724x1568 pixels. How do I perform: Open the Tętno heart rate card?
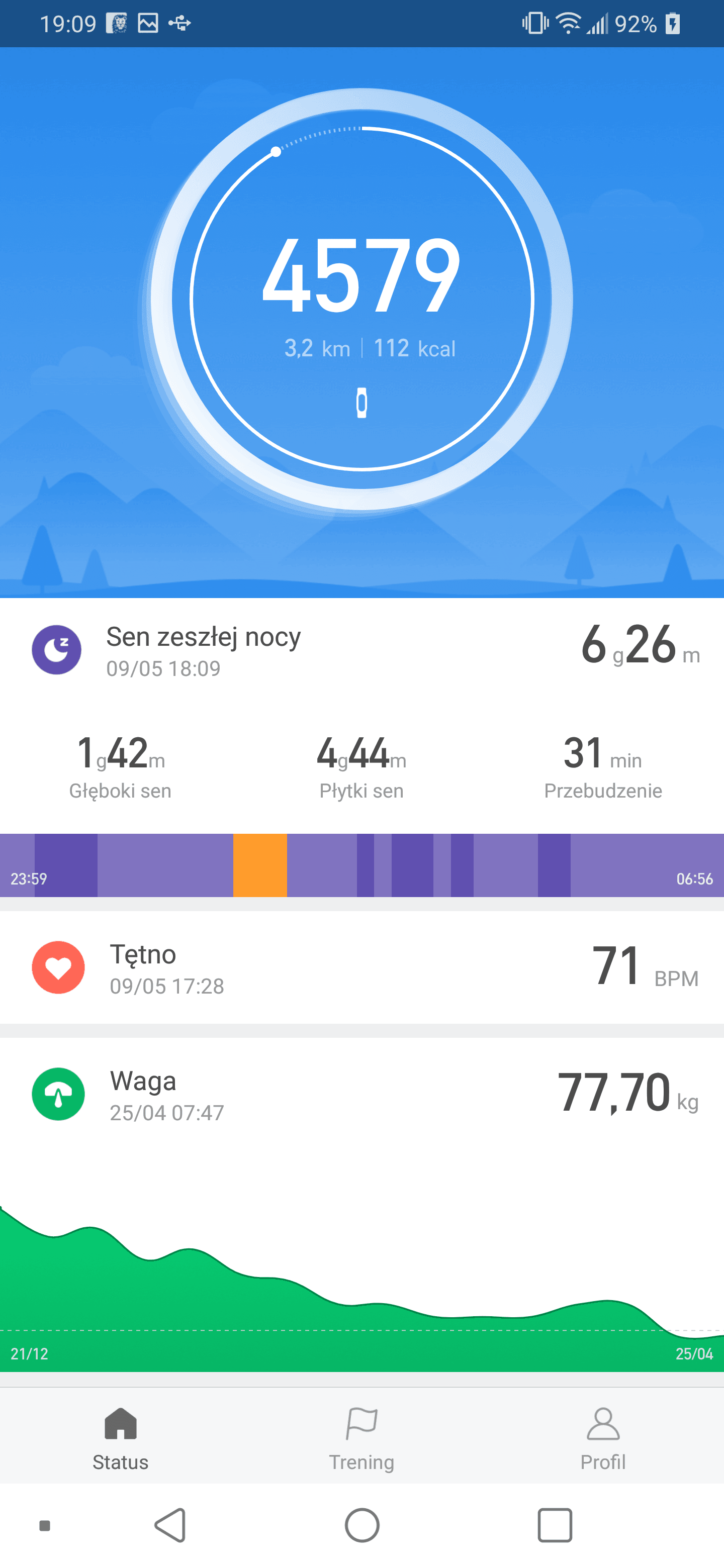click(361, 967)
